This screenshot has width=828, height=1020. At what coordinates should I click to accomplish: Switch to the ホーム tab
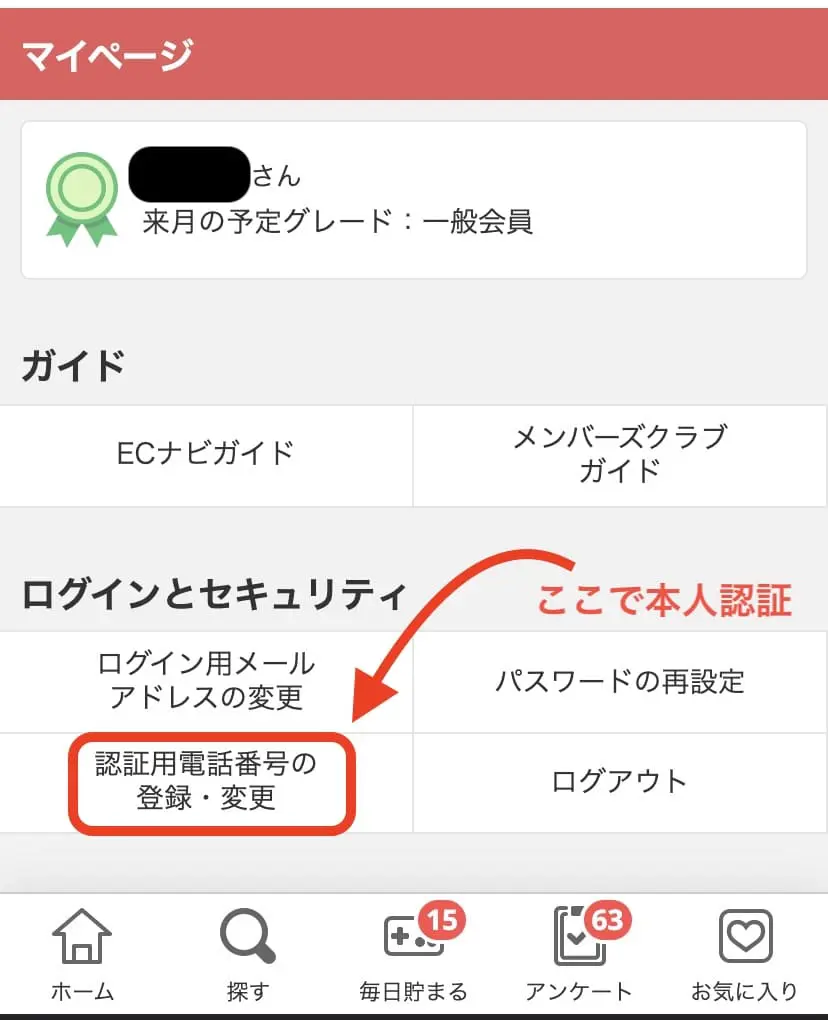84,960
